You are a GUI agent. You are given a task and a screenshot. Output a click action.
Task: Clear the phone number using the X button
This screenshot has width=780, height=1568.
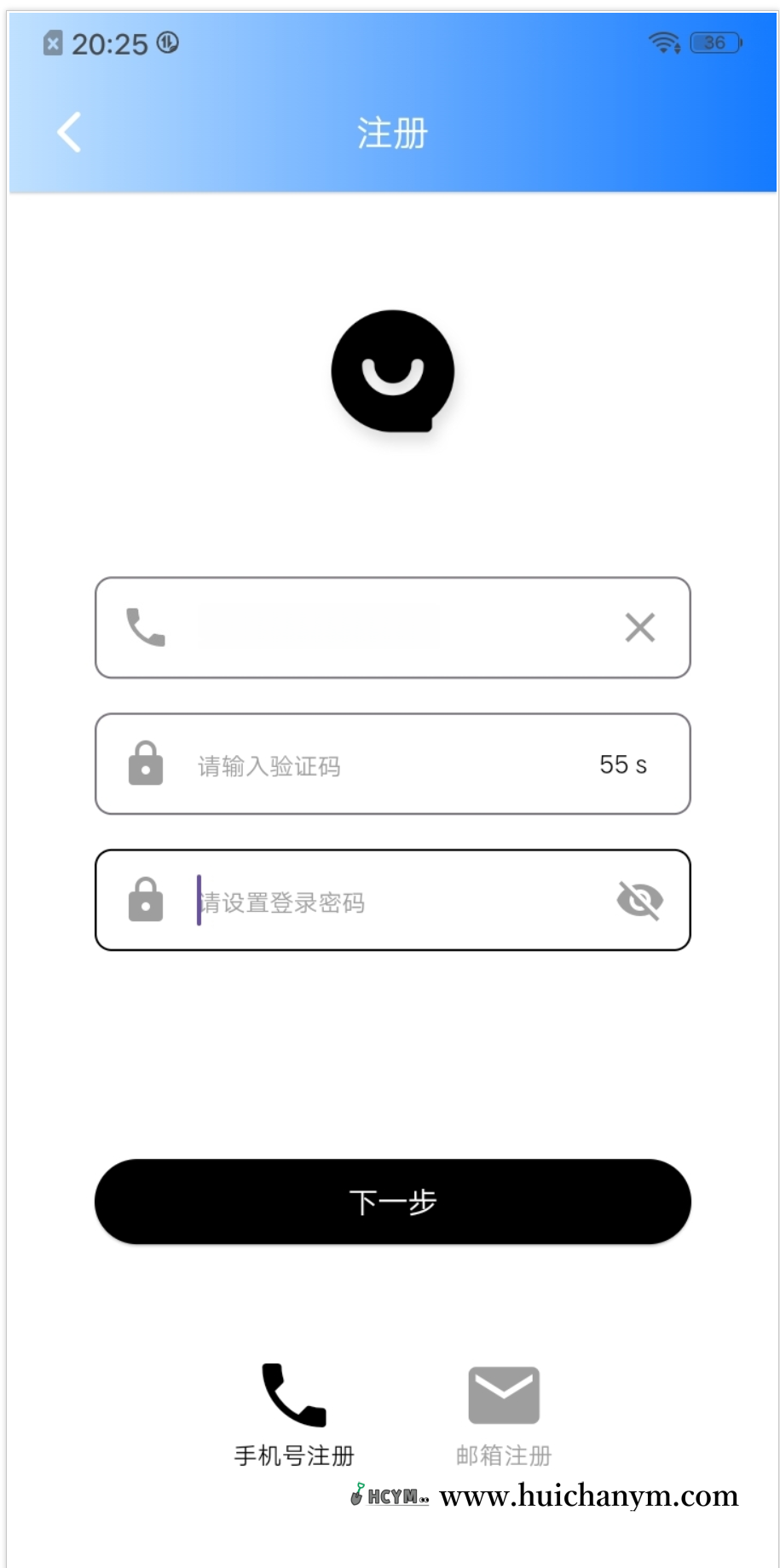(x=639, y=628)
